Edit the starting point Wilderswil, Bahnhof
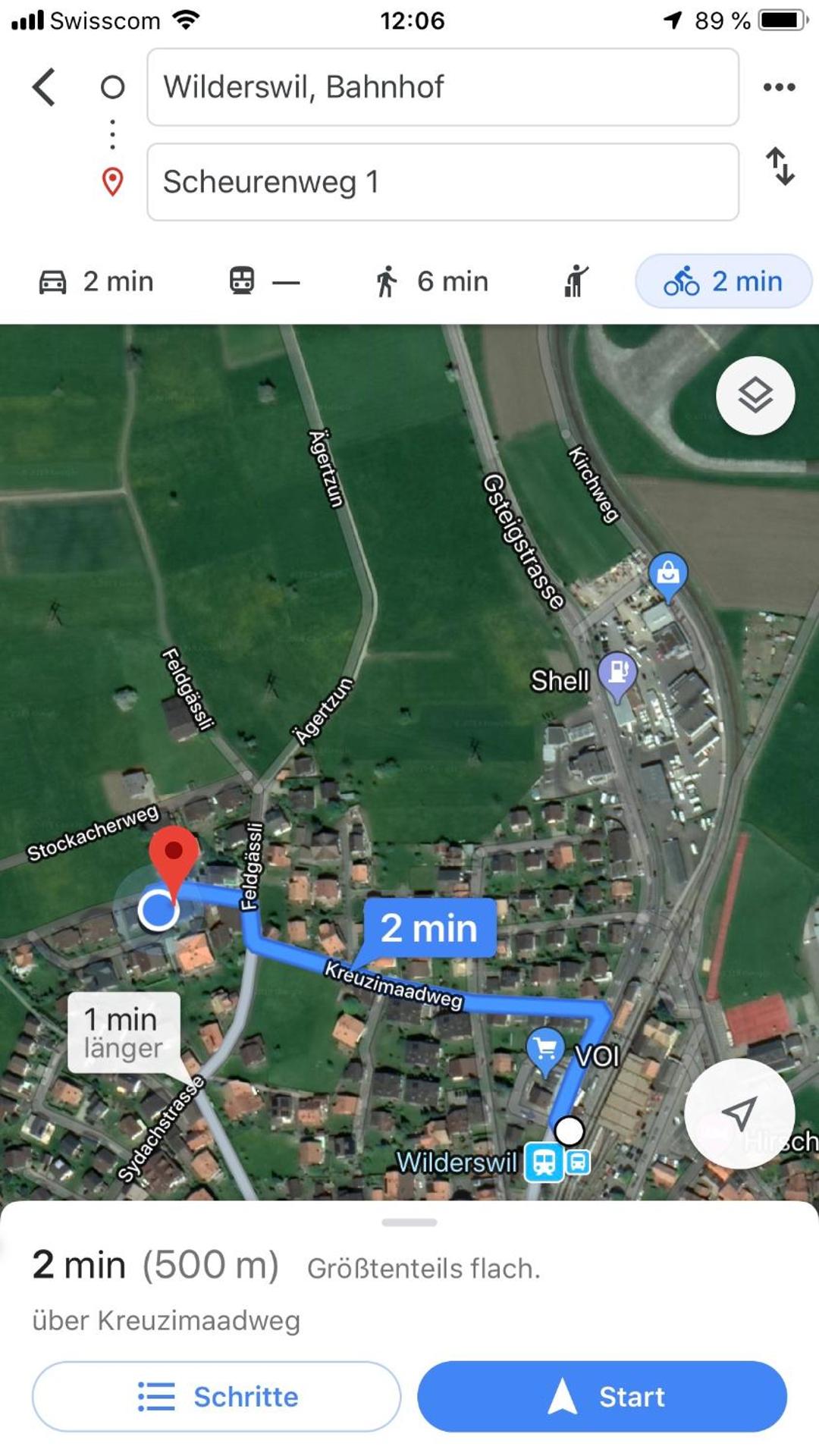 [x=442, y=87]
